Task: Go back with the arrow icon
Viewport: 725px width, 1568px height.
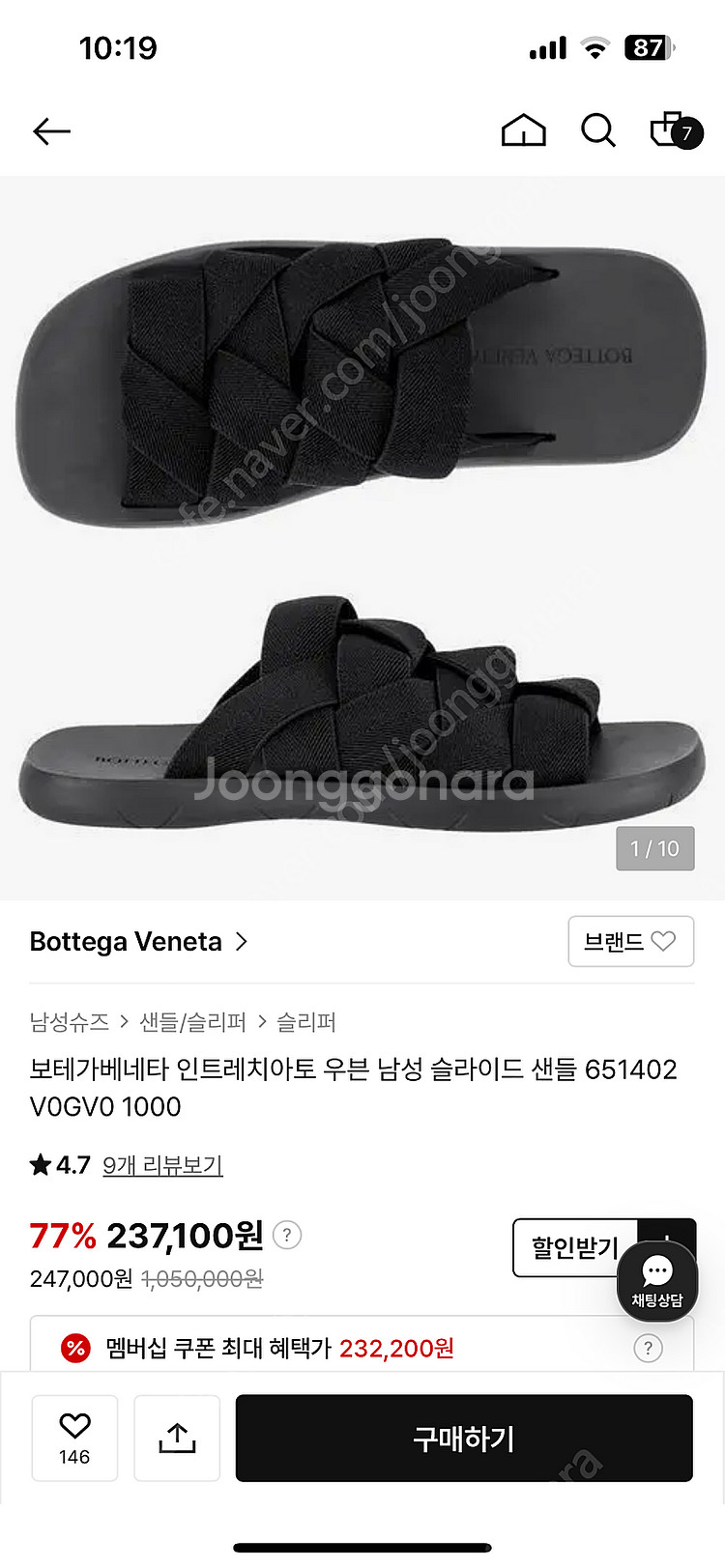Action: [51, 130]
